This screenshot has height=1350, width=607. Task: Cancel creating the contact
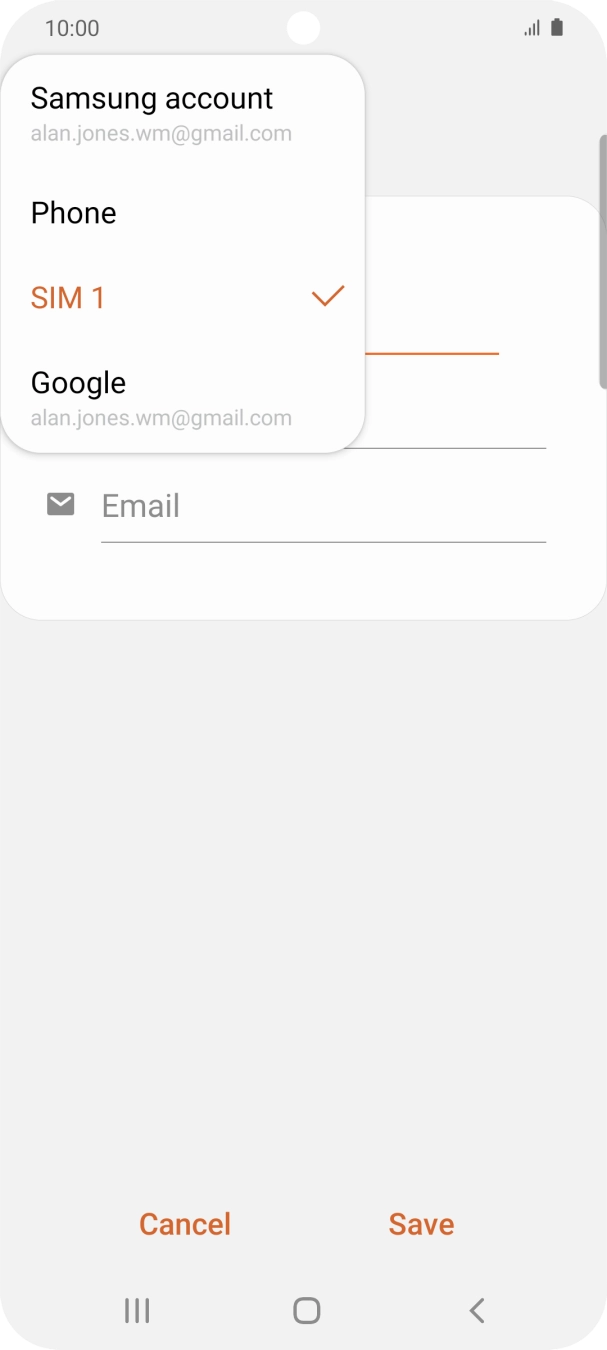(x=185, y=1224)
